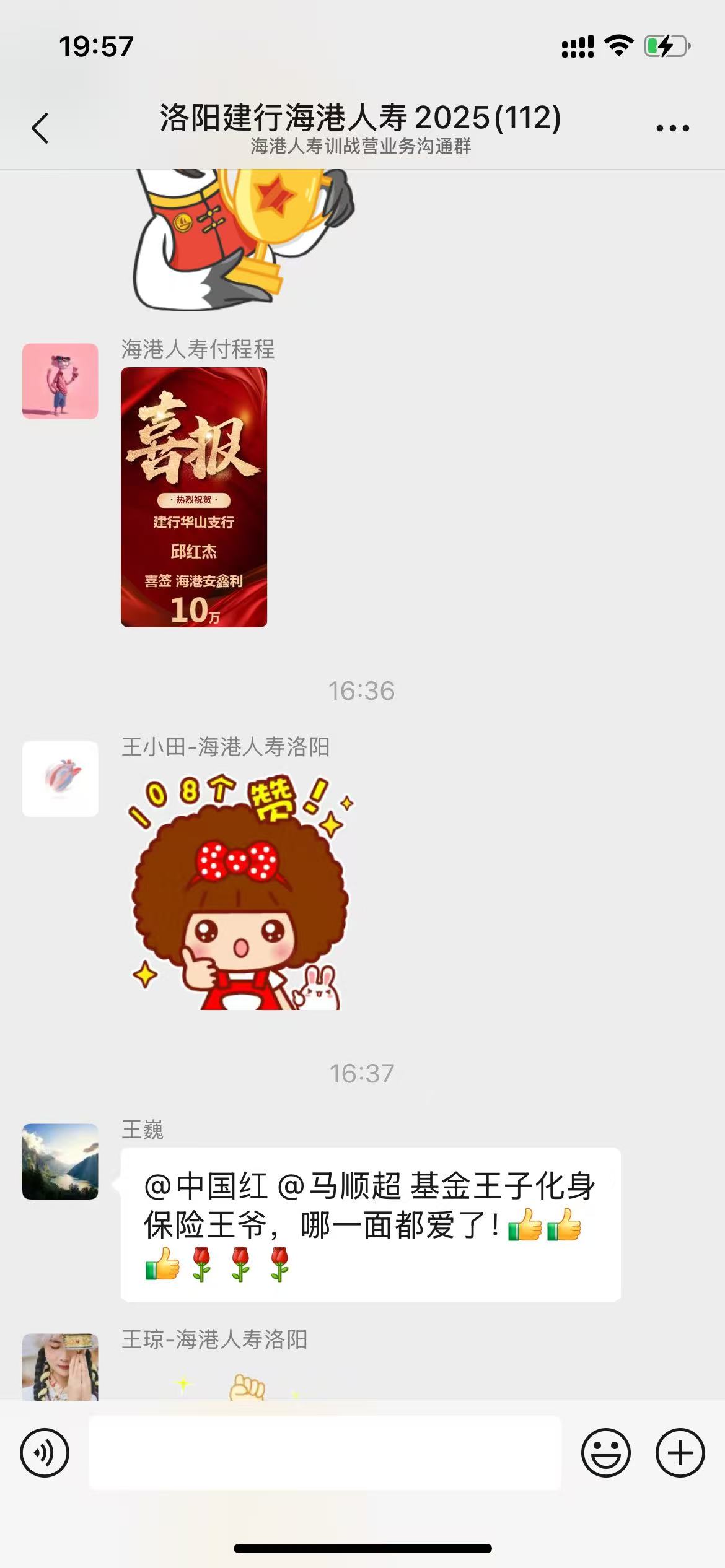
Task: Switch to voice message input
Action: click(x=45, y=1453)
